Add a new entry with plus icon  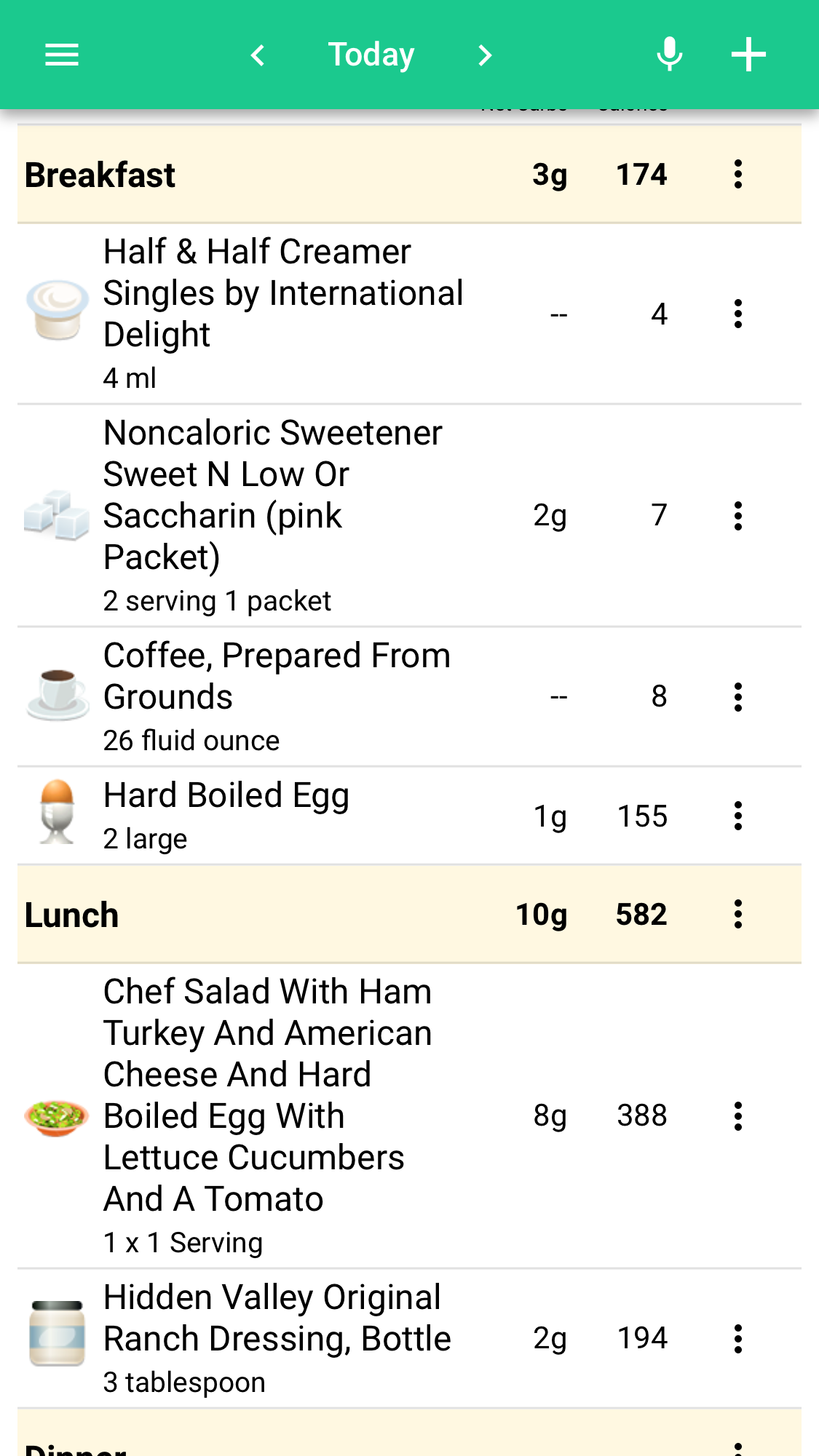748,55
